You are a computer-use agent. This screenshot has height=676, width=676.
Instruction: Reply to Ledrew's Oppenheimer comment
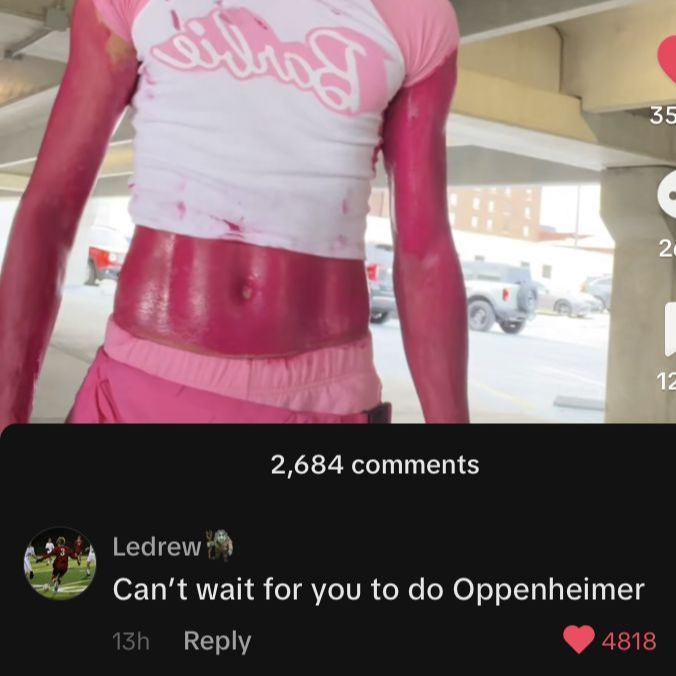(x=217, y=641)
